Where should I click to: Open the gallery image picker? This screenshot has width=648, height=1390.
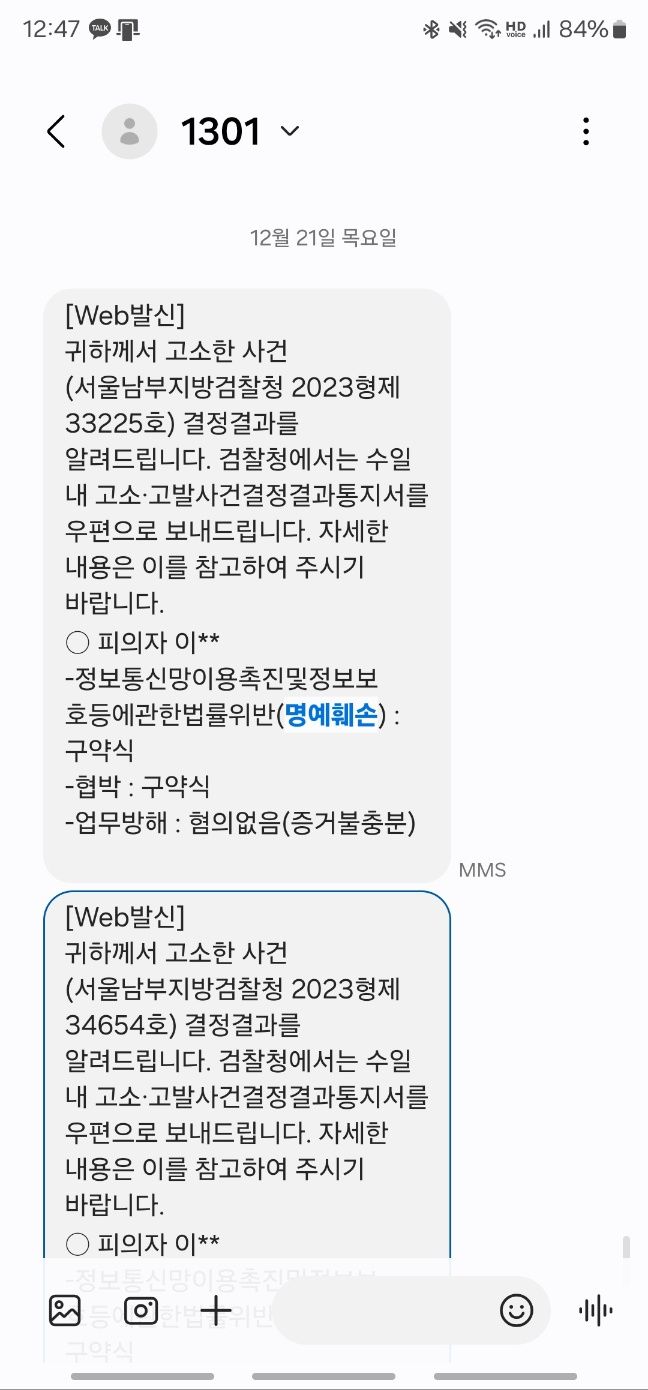pos(65,1310)
